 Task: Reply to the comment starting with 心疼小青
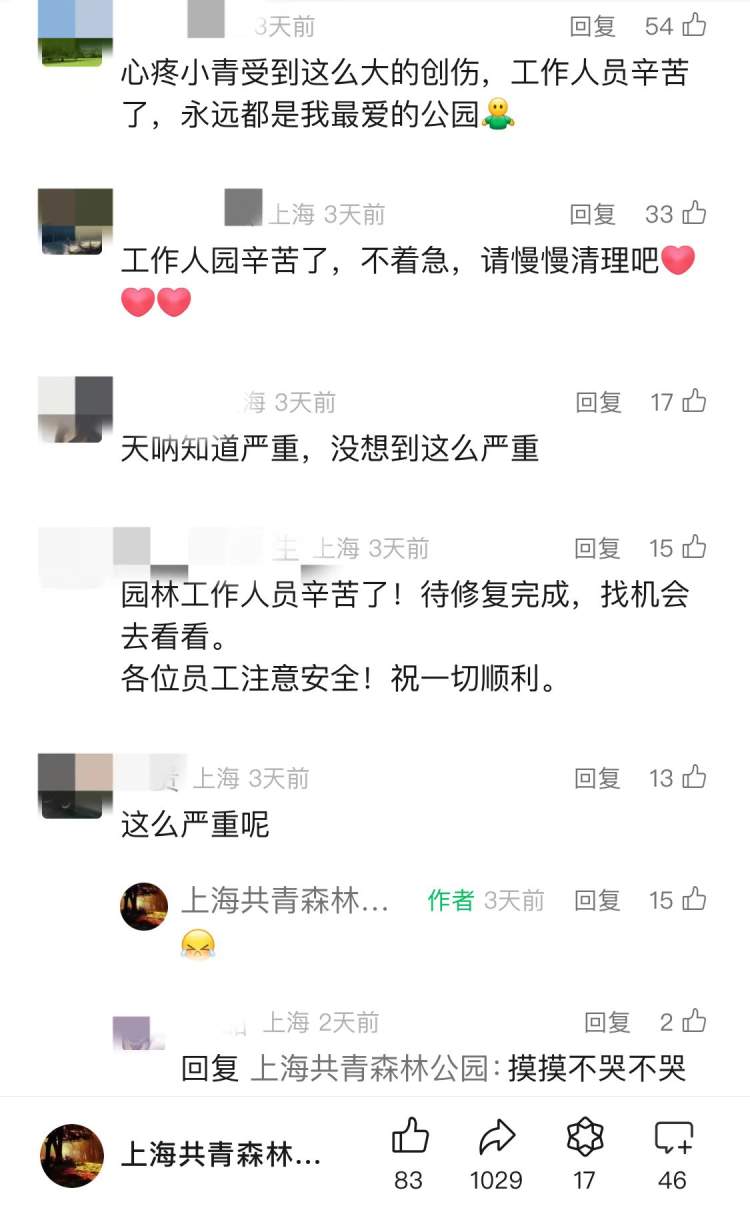(592, 27)
